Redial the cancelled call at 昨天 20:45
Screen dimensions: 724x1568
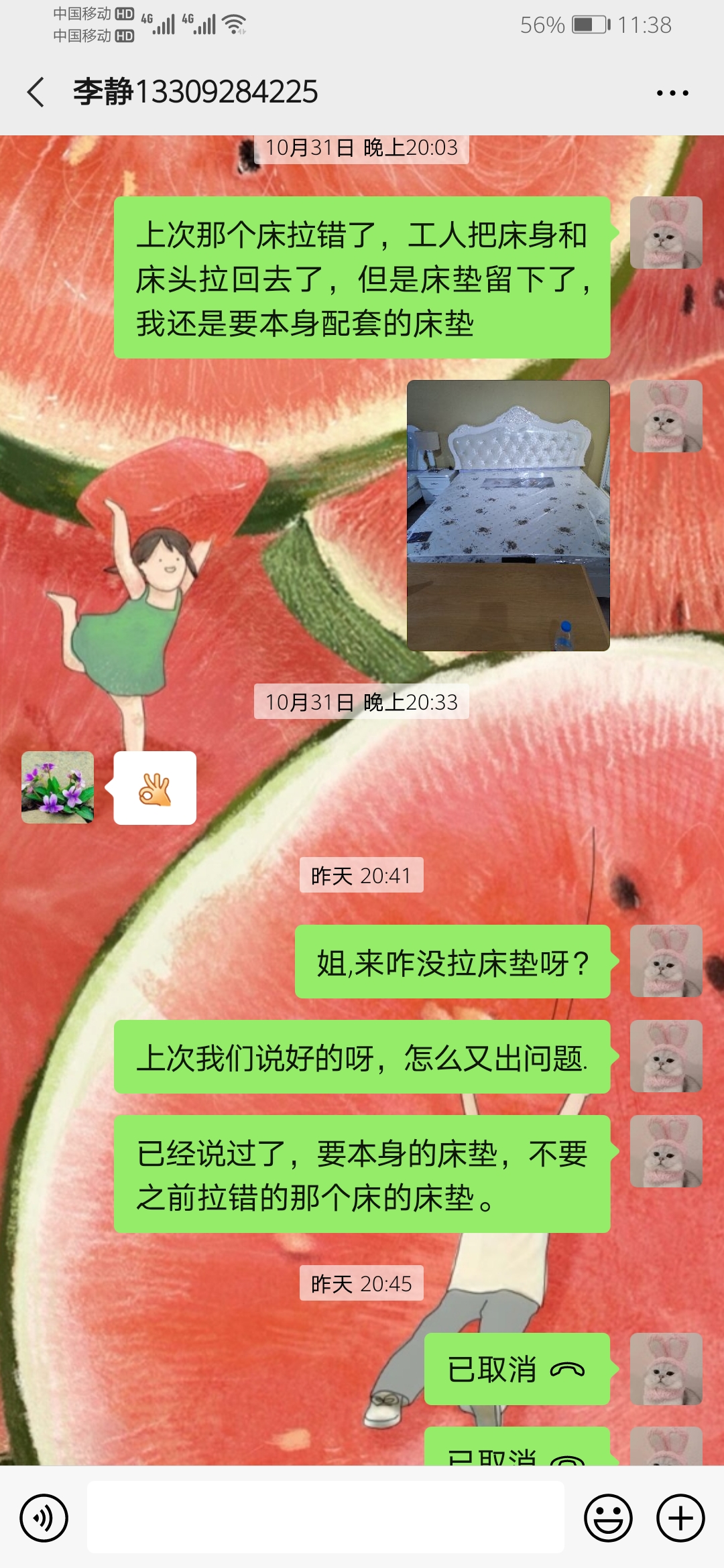click(x=517, y=1369)
